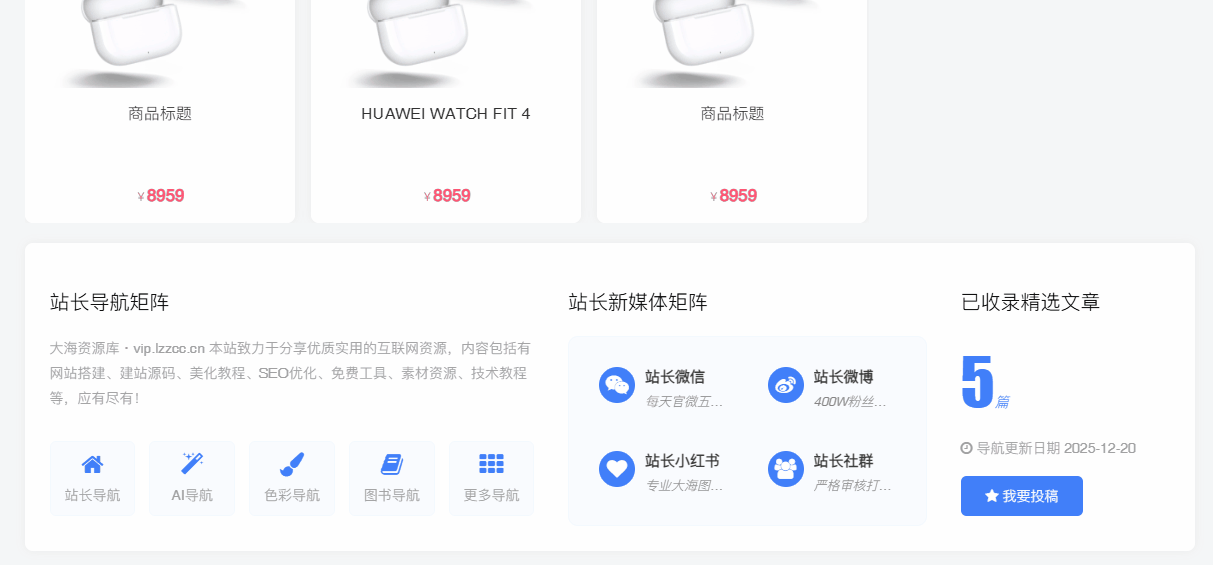Open the AI导航 tile
This screenshot has width=1213, height=565.
[x=192, y=478]
